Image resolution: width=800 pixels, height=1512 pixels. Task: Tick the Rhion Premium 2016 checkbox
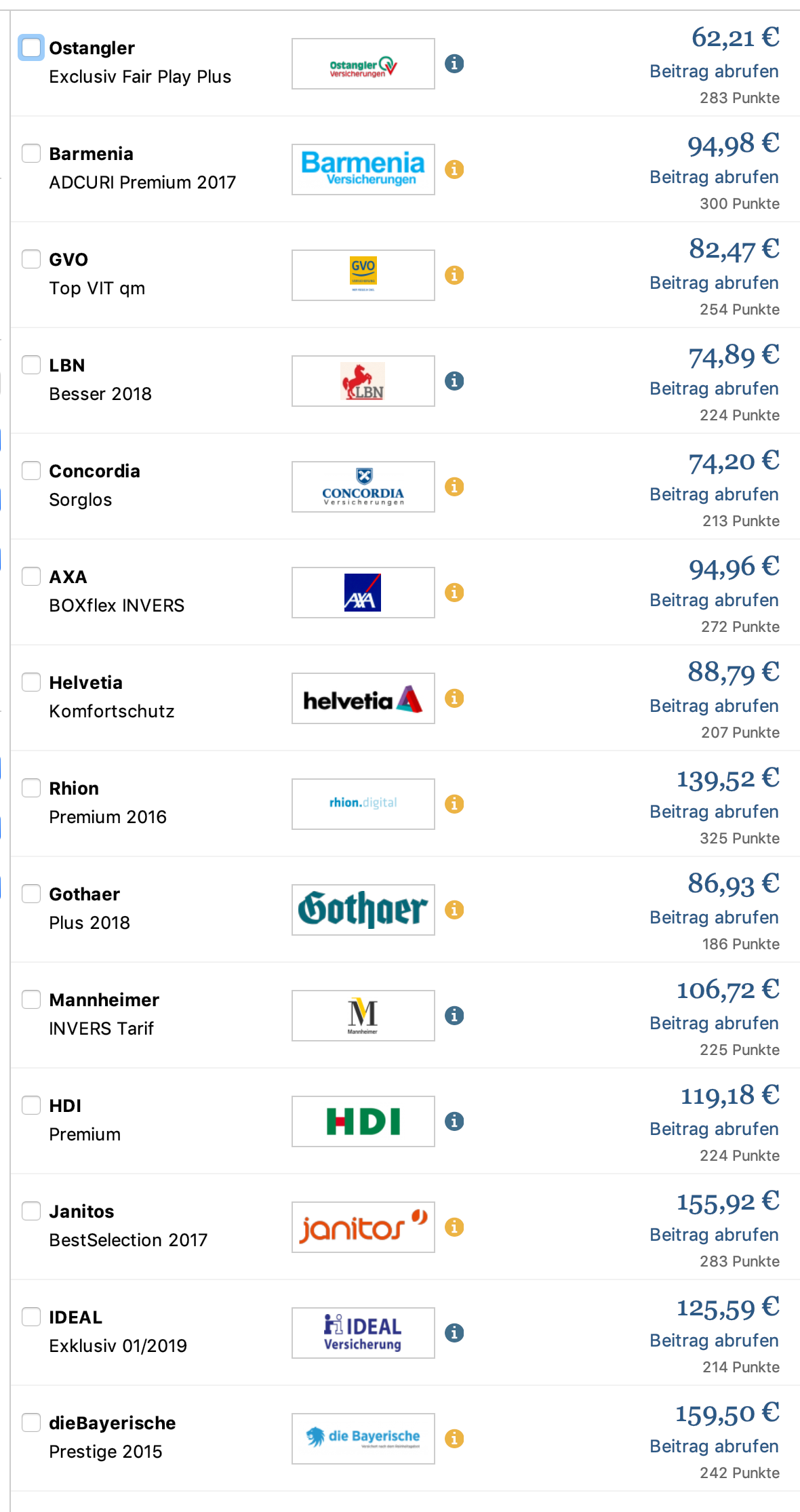[x=31, y=788]
